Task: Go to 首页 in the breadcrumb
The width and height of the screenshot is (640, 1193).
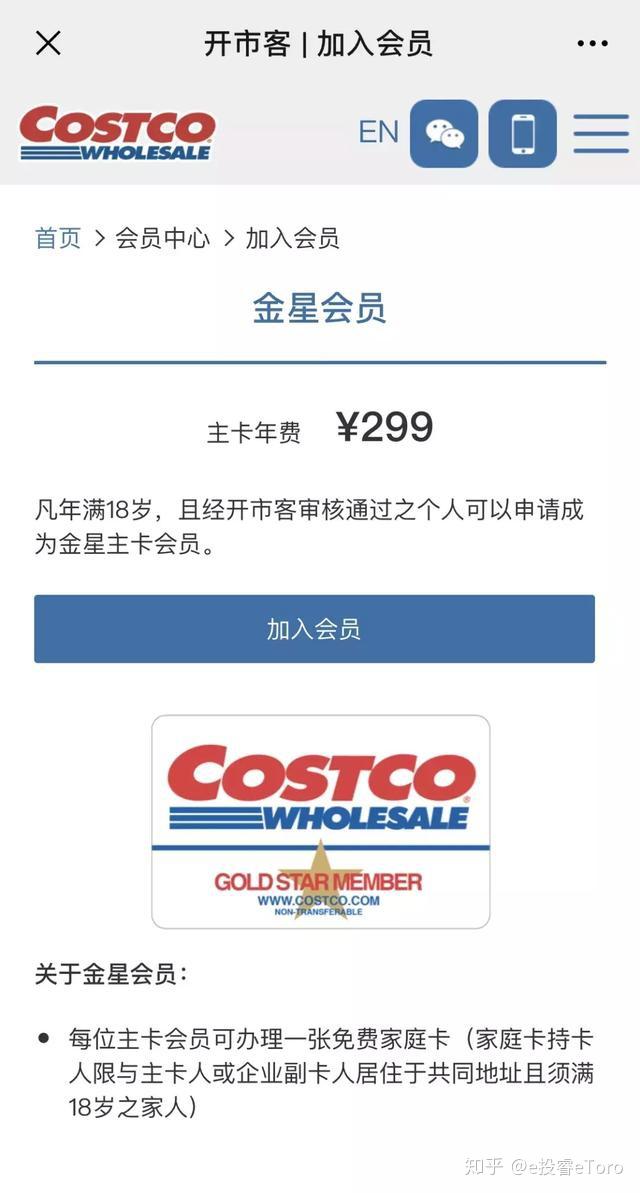Action: click(58, 238)
